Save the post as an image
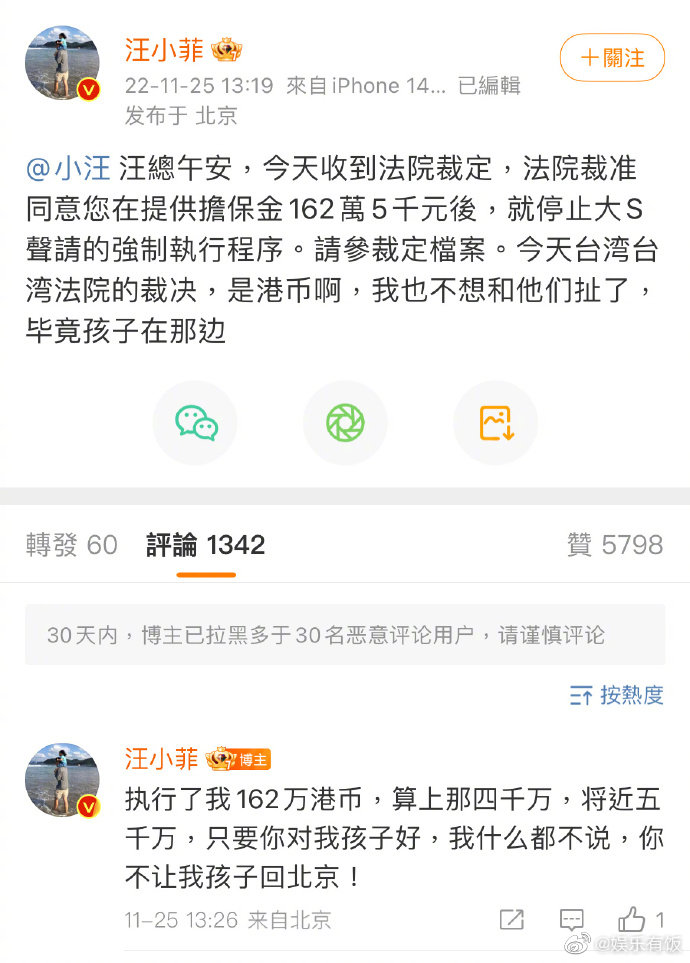 (x=496, y=423)
